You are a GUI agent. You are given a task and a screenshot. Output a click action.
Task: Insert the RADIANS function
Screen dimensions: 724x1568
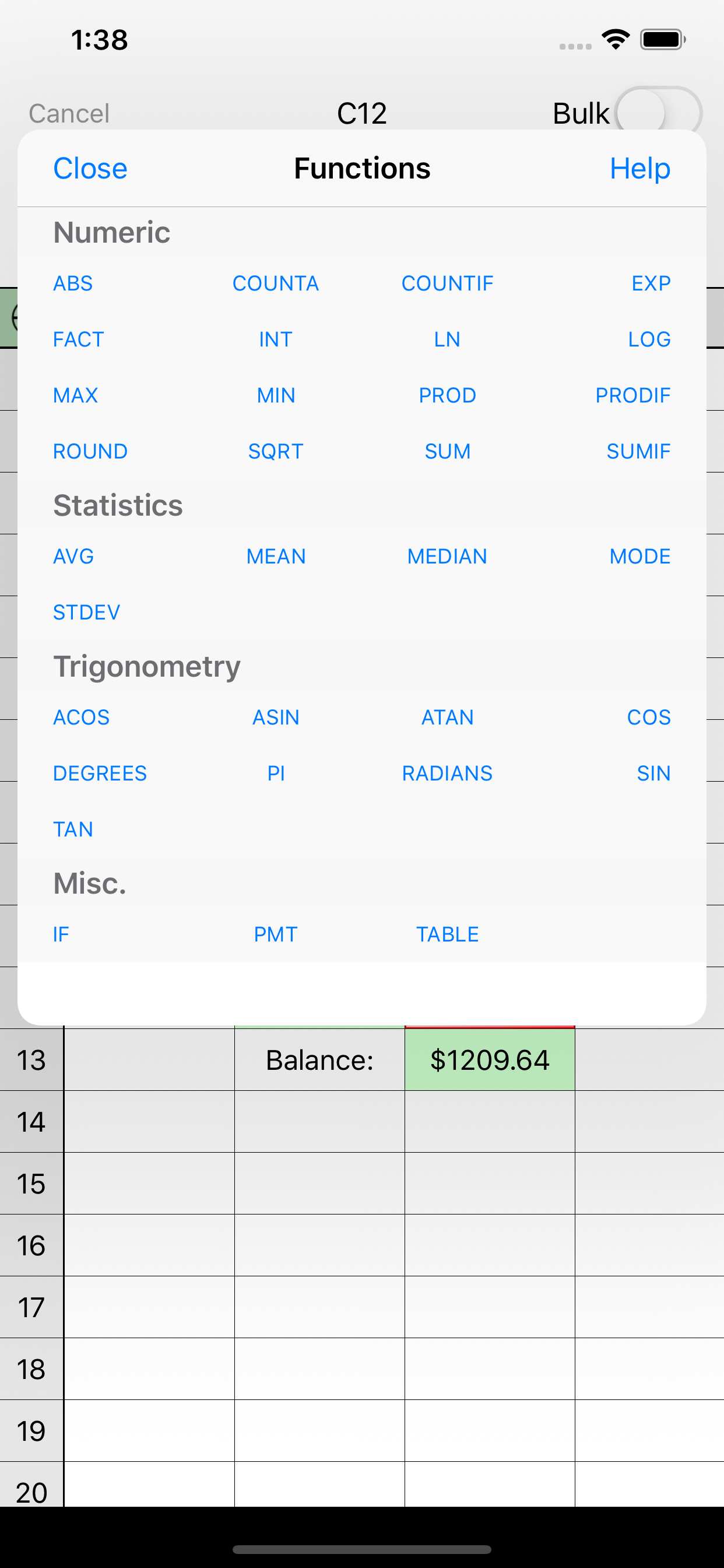tap(447, 773)
